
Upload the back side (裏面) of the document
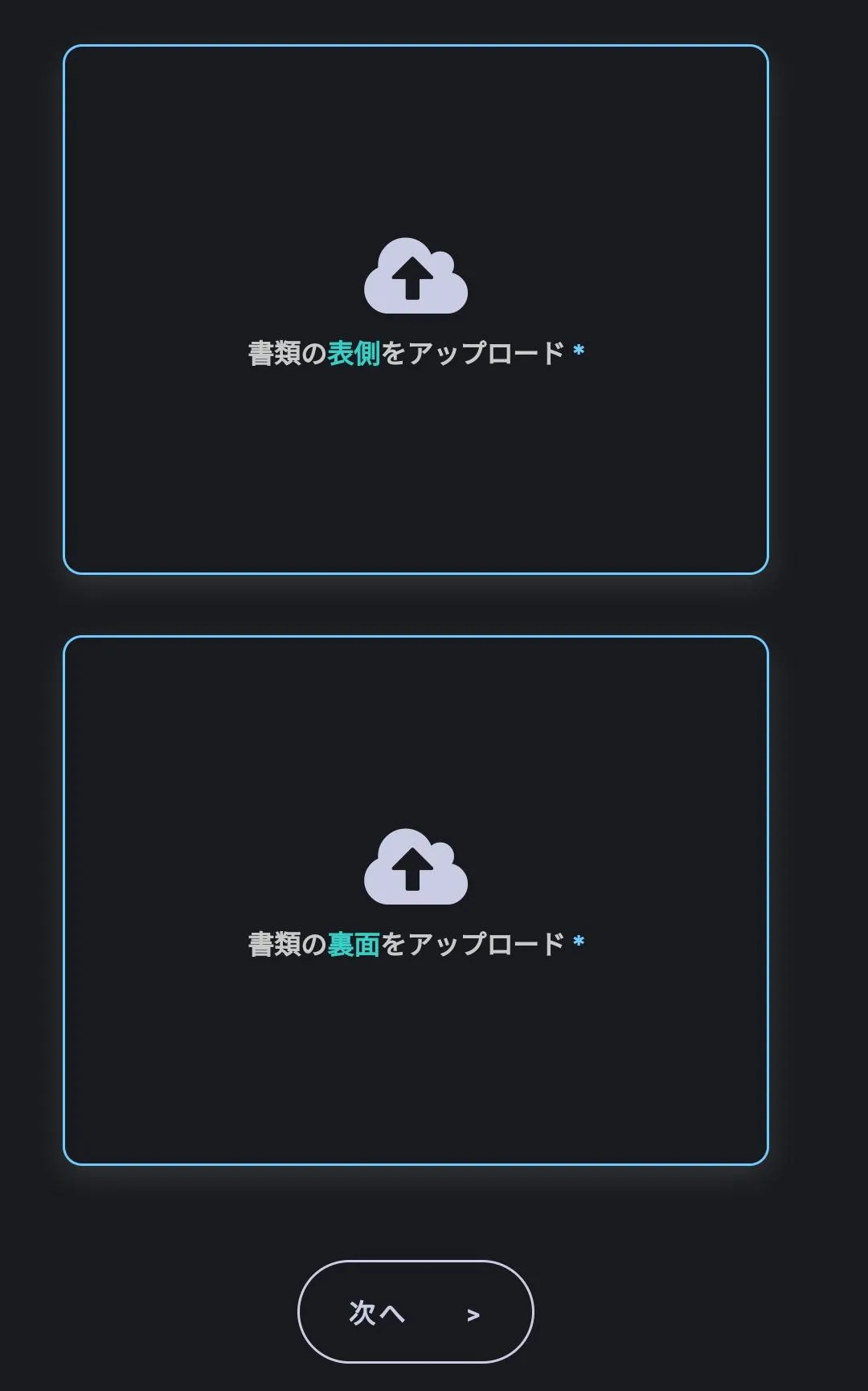416,900
